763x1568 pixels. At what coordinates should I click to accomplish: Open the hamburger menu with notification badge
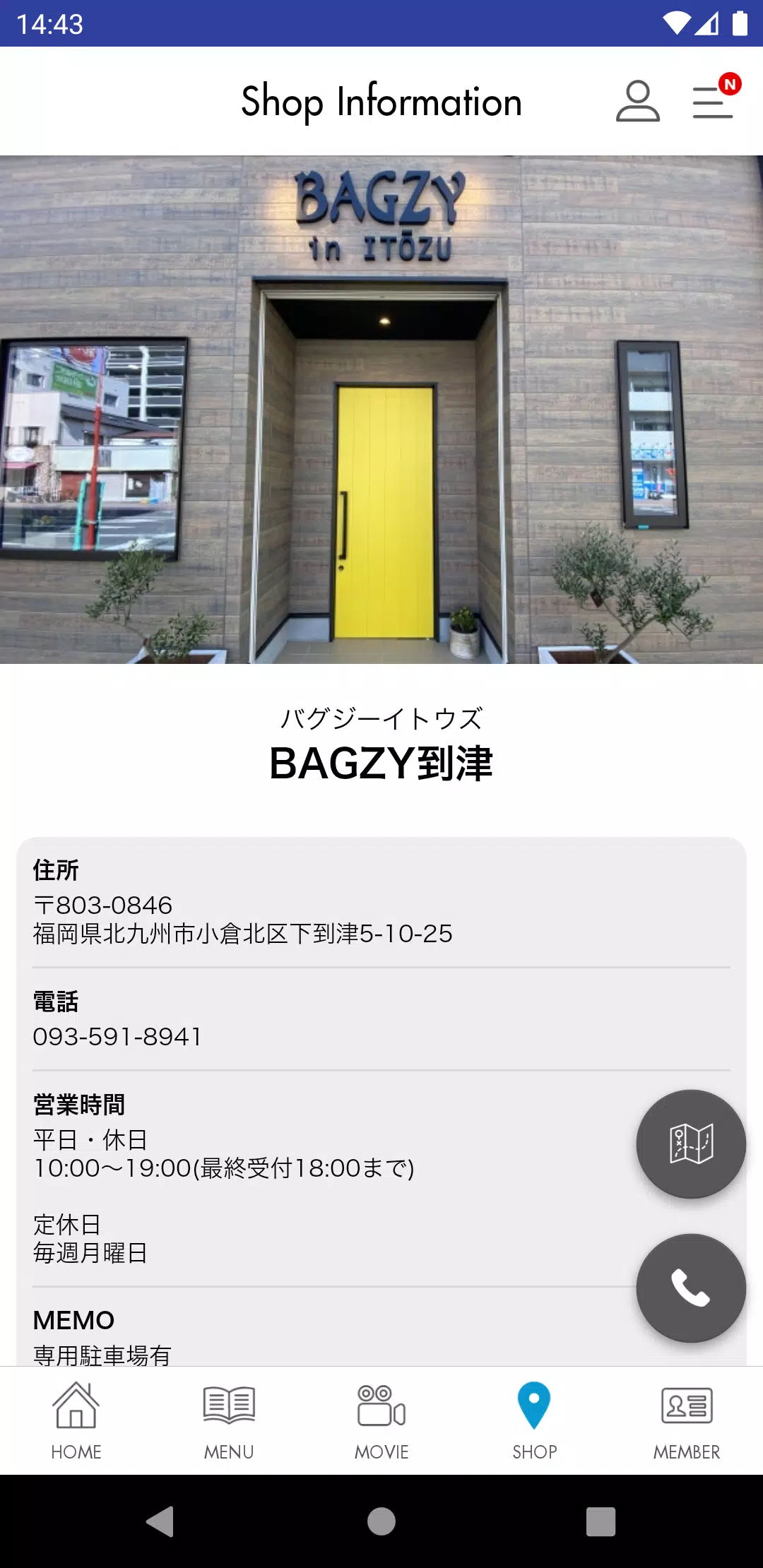point(712,101)
